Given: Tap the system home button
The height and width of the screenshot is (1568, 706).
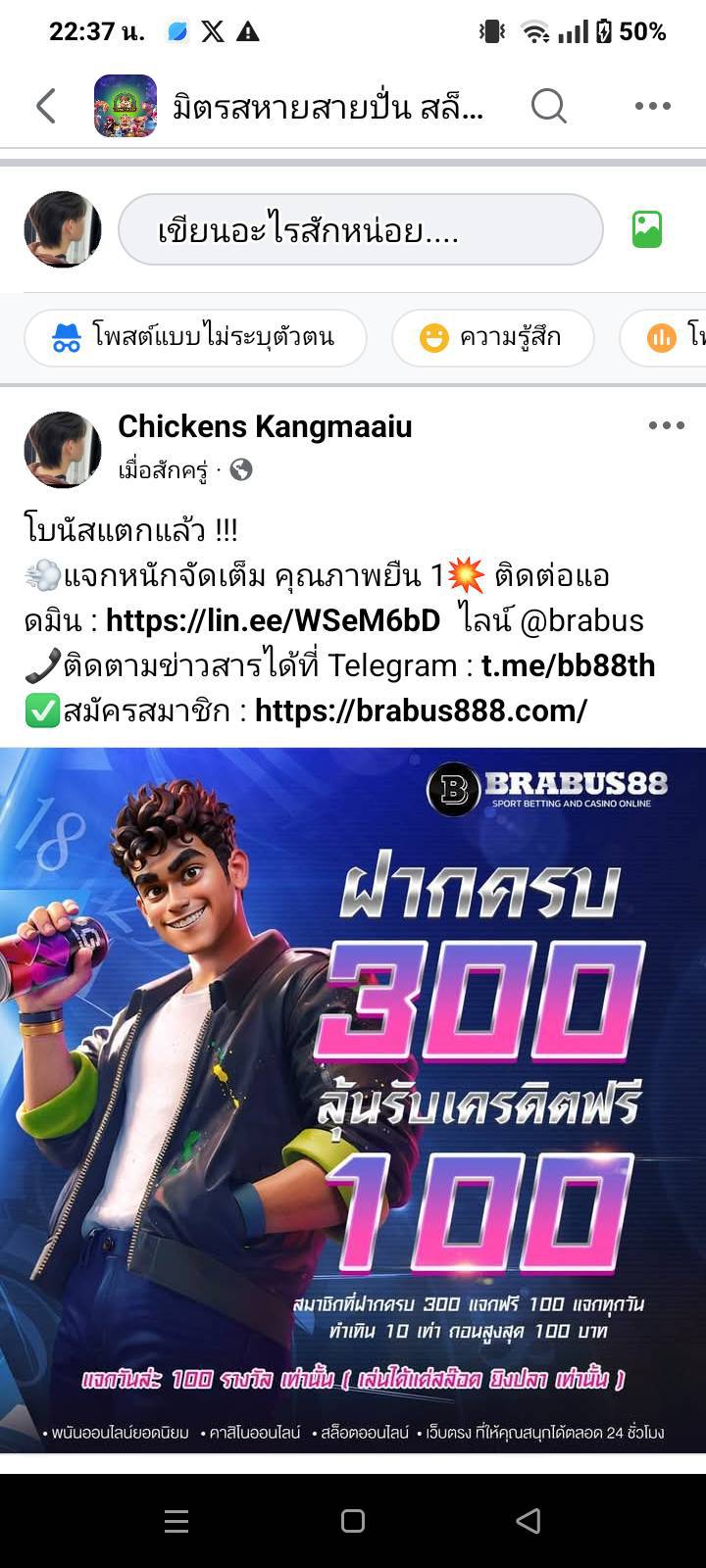Looking at the screenshot, I should coord(353,1521).
